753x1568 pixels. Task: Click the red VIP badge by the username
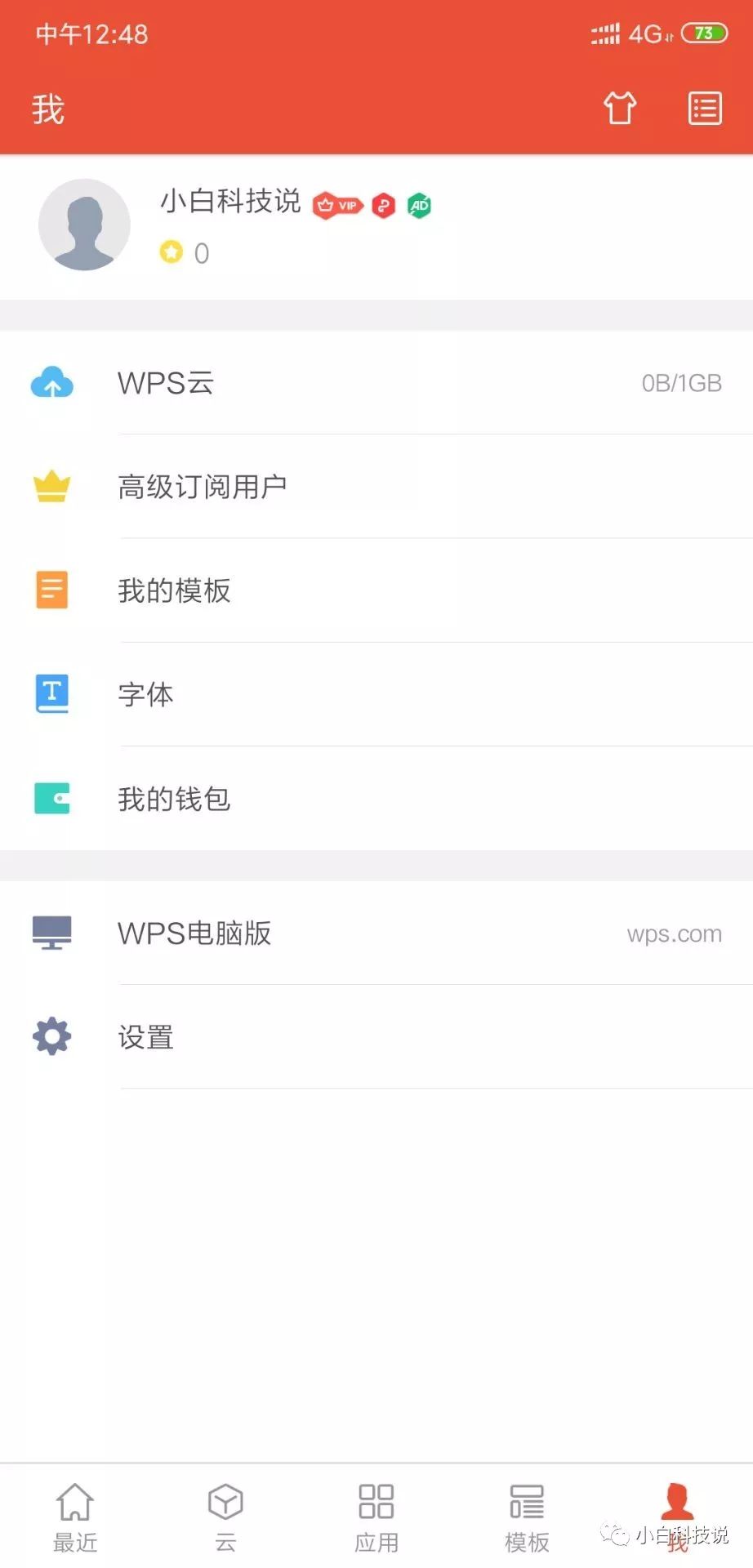[337, 205]
